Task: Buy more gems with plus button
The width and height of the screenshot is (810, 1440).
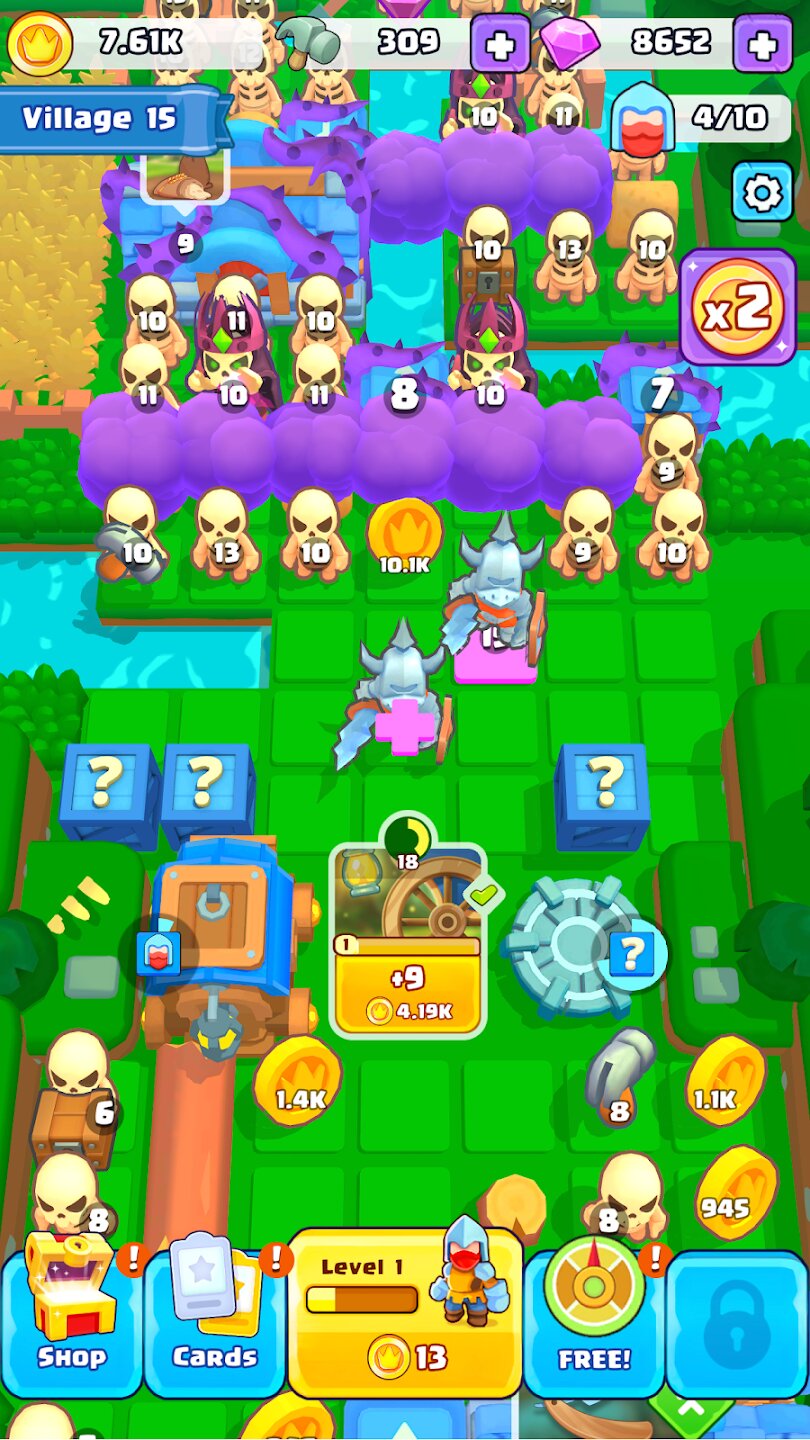Action: pyautogui.click(x=762, y=44)
